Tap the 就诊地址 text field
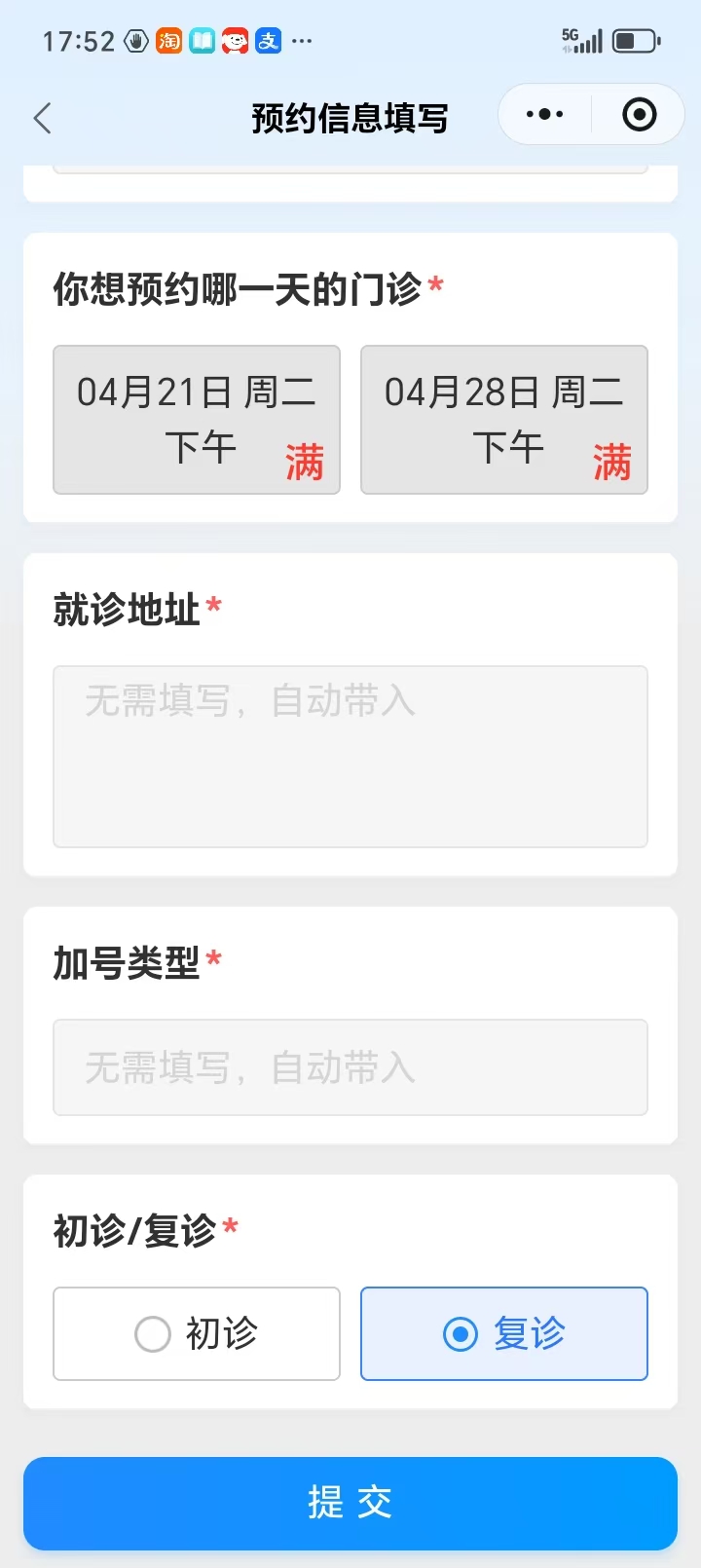 point(350,757)
